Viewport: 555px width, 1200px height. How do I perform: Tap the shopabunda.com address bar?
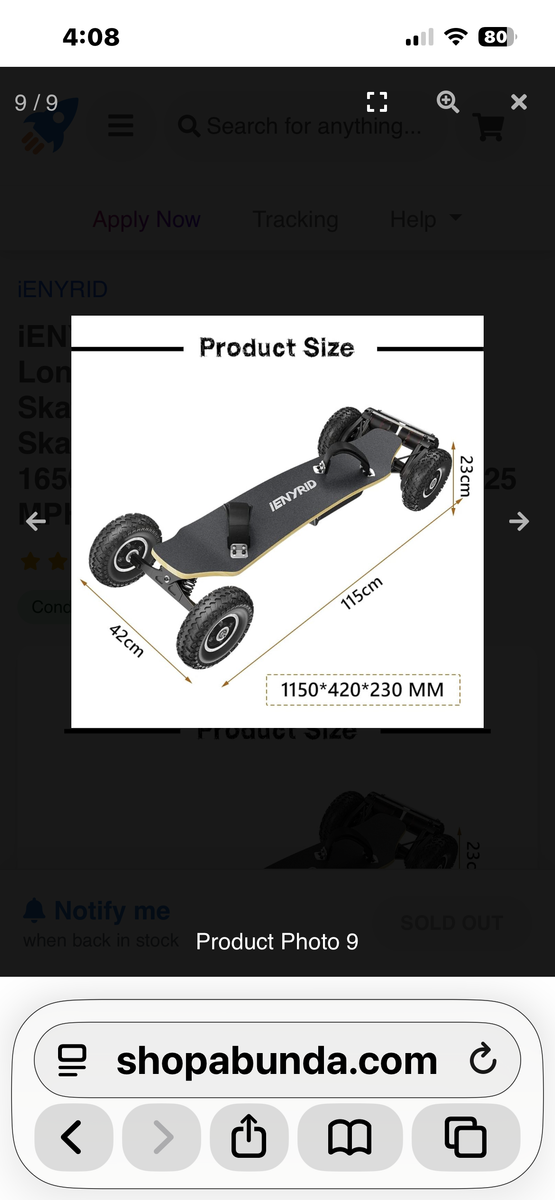tap(277, 1060)
